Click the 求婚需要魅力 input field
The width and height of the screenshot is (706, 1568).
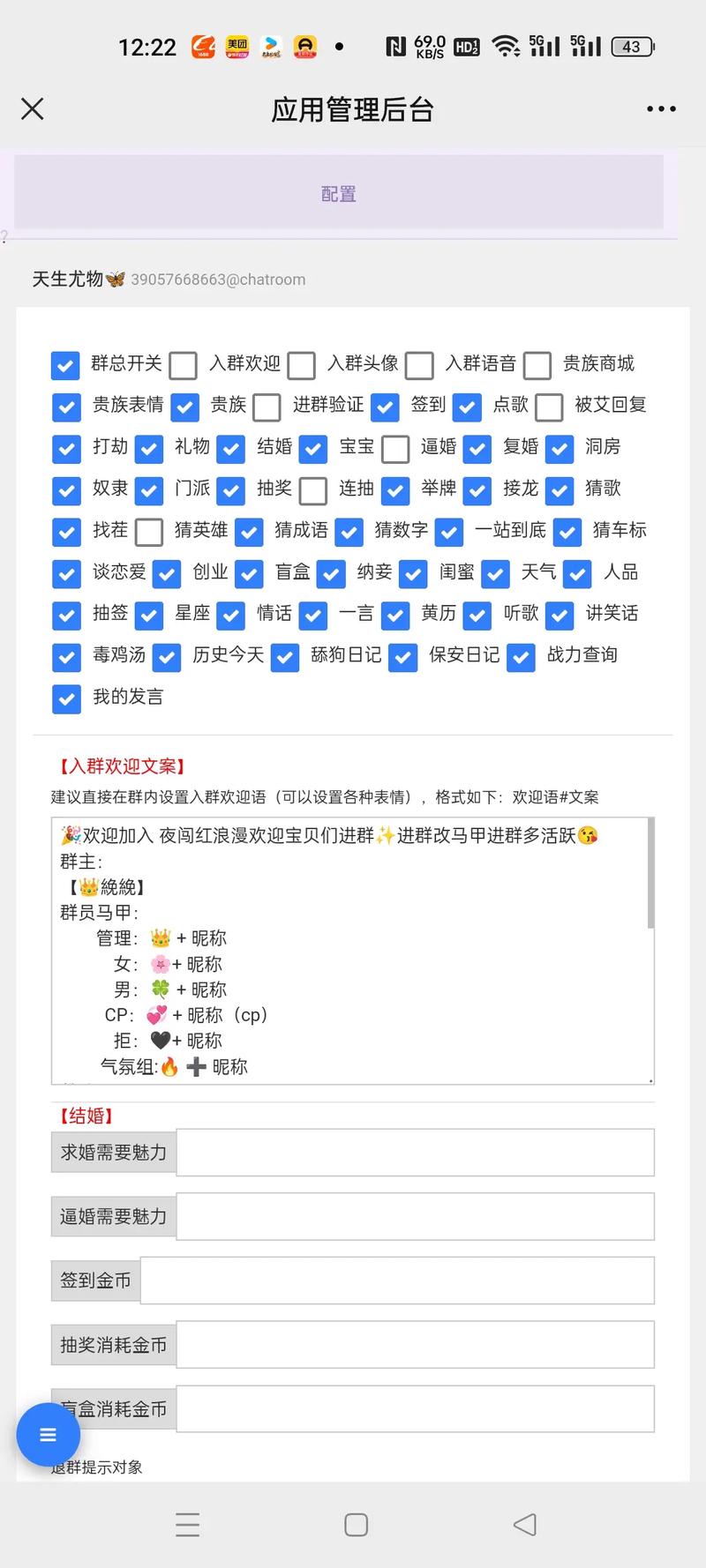pos(415,1152)
